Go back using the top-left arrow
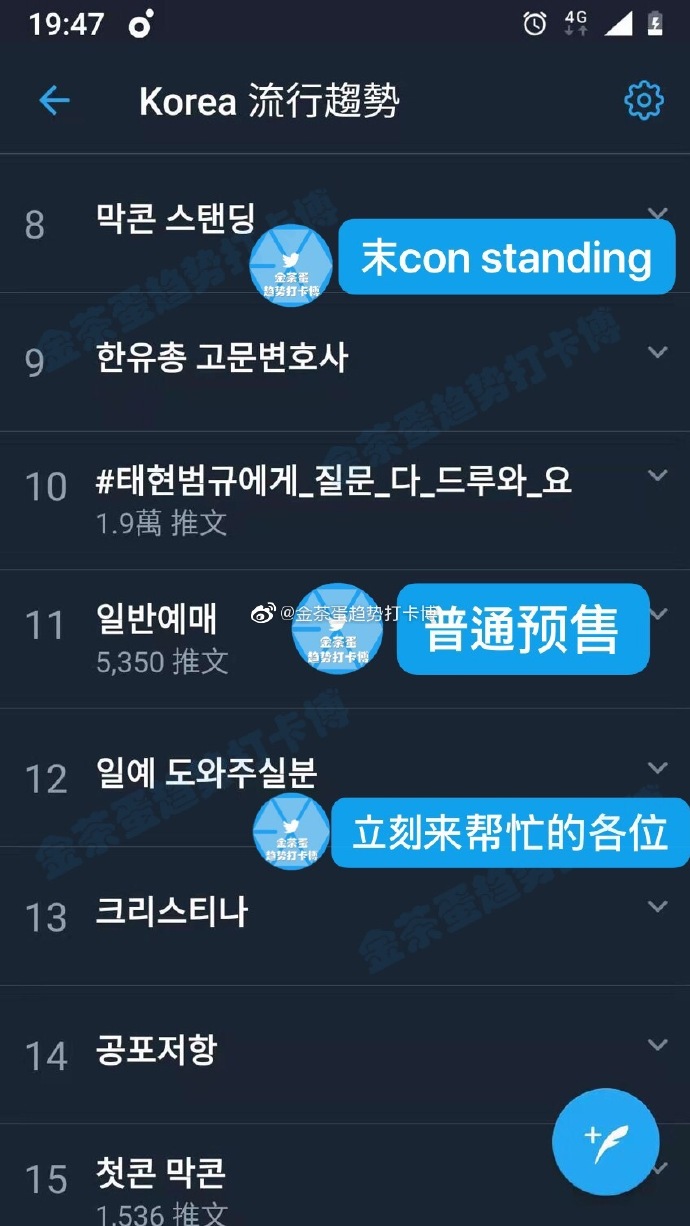 (54, 100)
